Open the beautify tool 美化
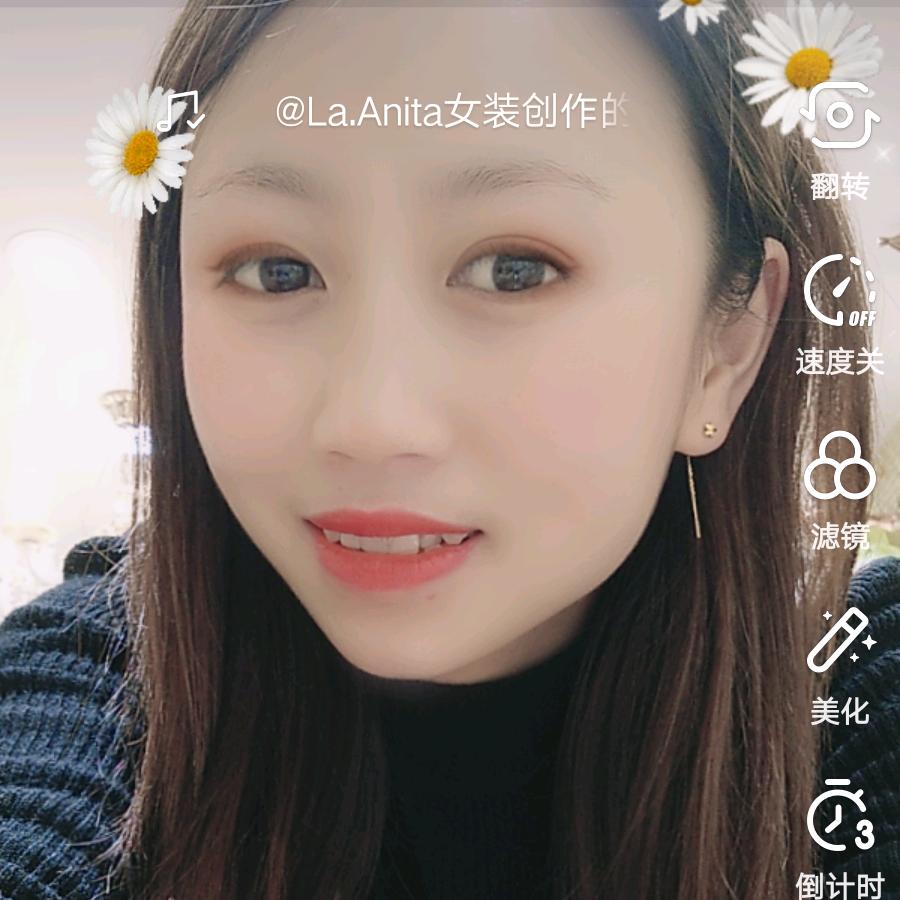The height and width of the screenshot is (900, 900). click(840, 666)
